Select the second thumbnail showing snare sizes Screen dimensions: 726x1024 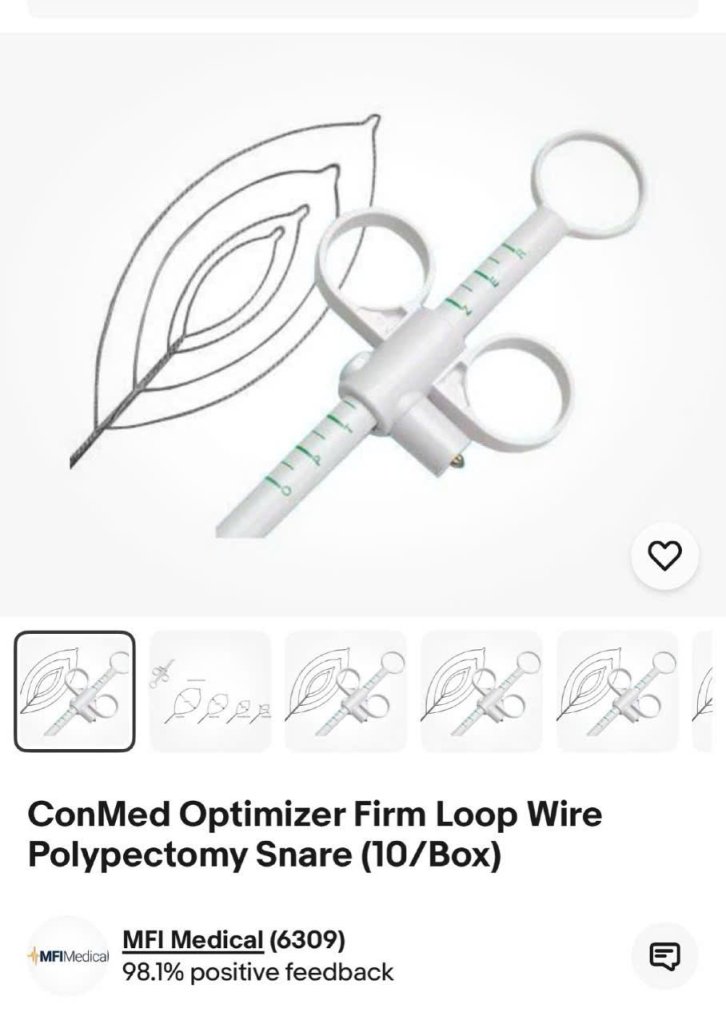(x=210, y=691)
